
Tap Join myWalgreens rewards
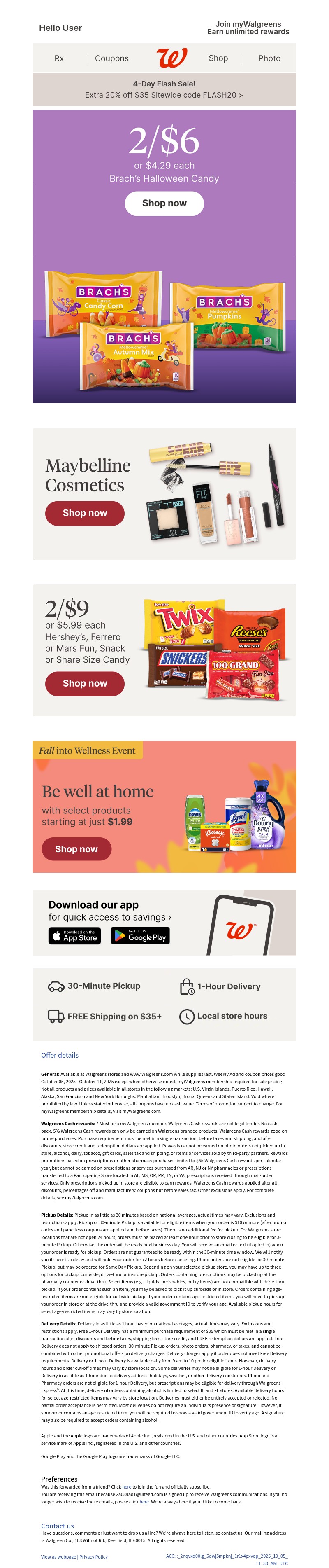[248, 28]
